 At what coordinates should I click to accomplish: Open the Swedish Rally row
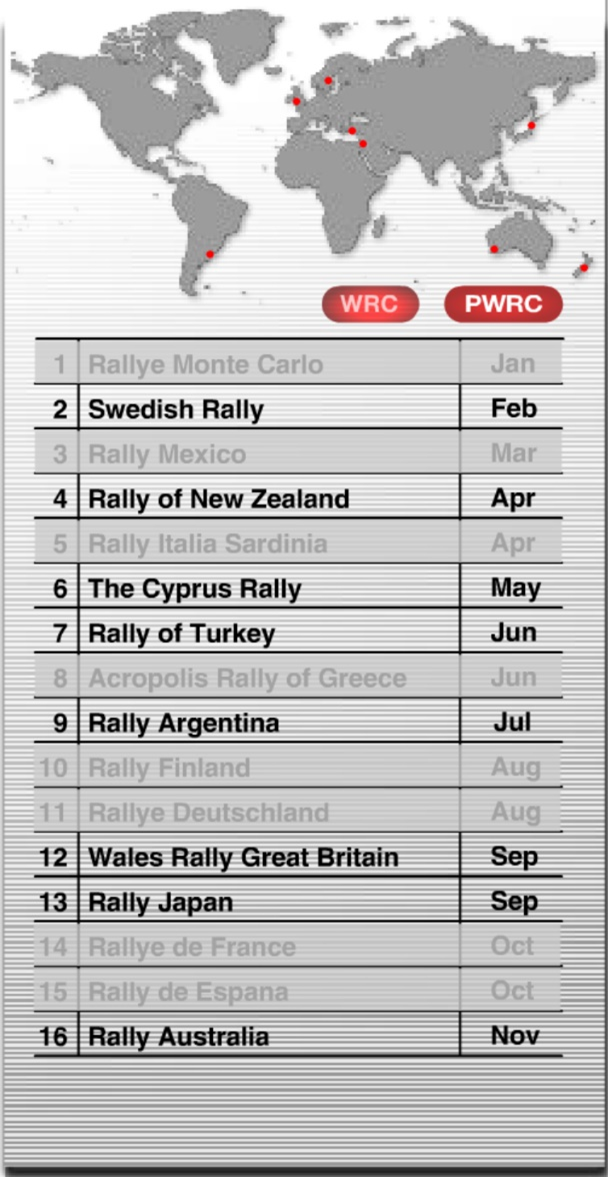(x=298, y=409)
